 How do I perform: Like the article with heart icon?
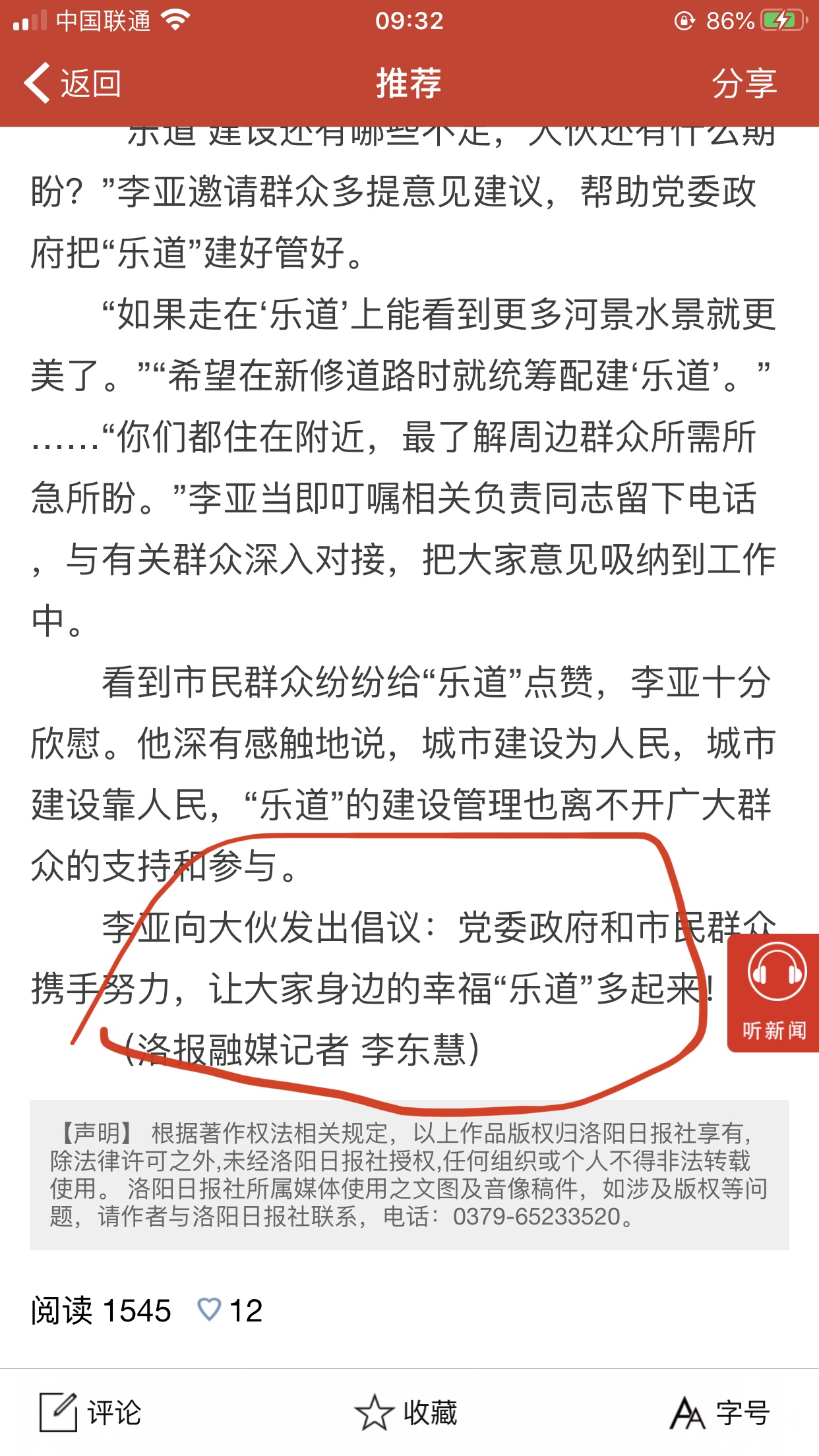coord(210,1310)
